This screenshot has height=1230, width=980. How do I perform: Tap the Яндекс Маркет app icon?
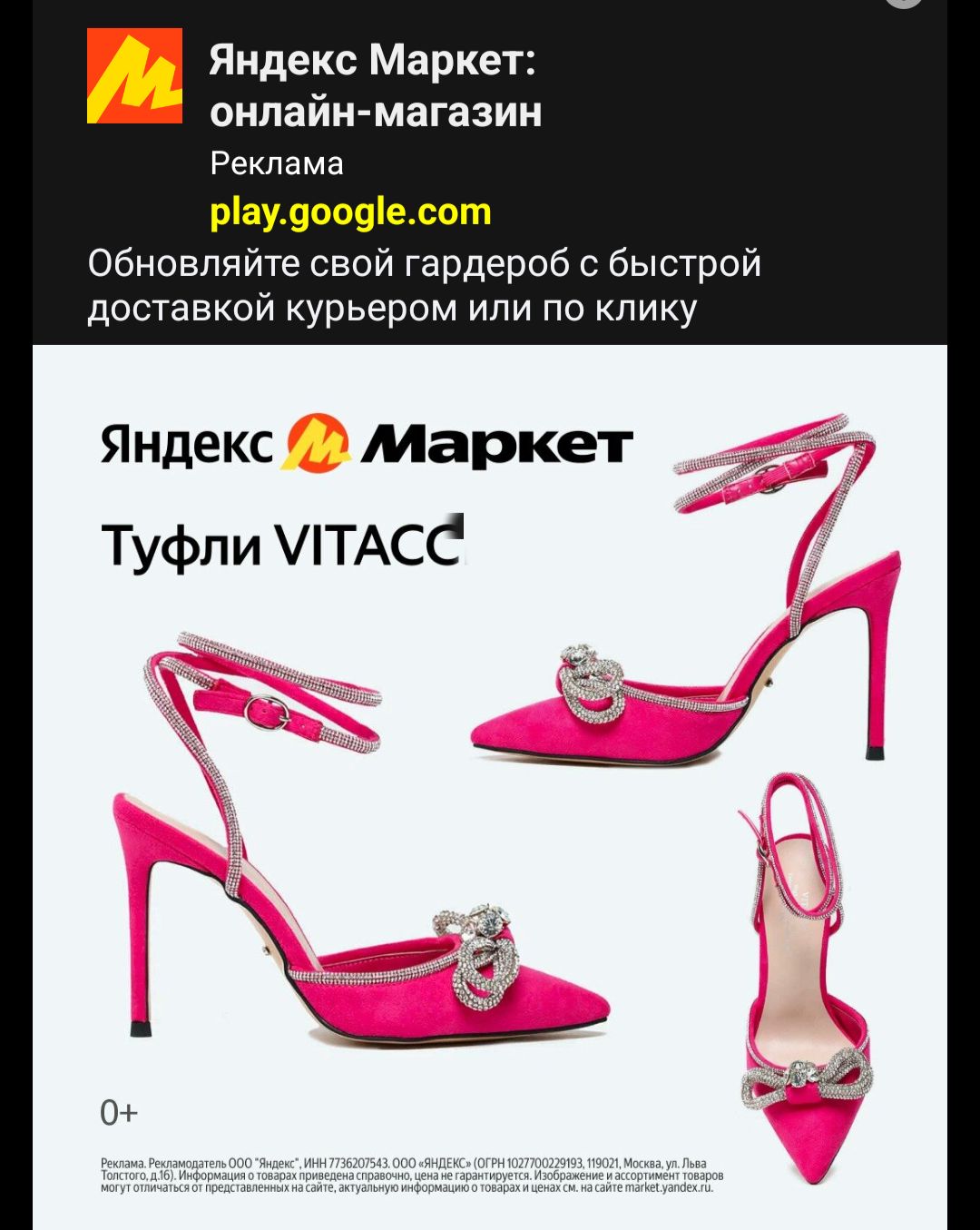click(x=134, y=75)
